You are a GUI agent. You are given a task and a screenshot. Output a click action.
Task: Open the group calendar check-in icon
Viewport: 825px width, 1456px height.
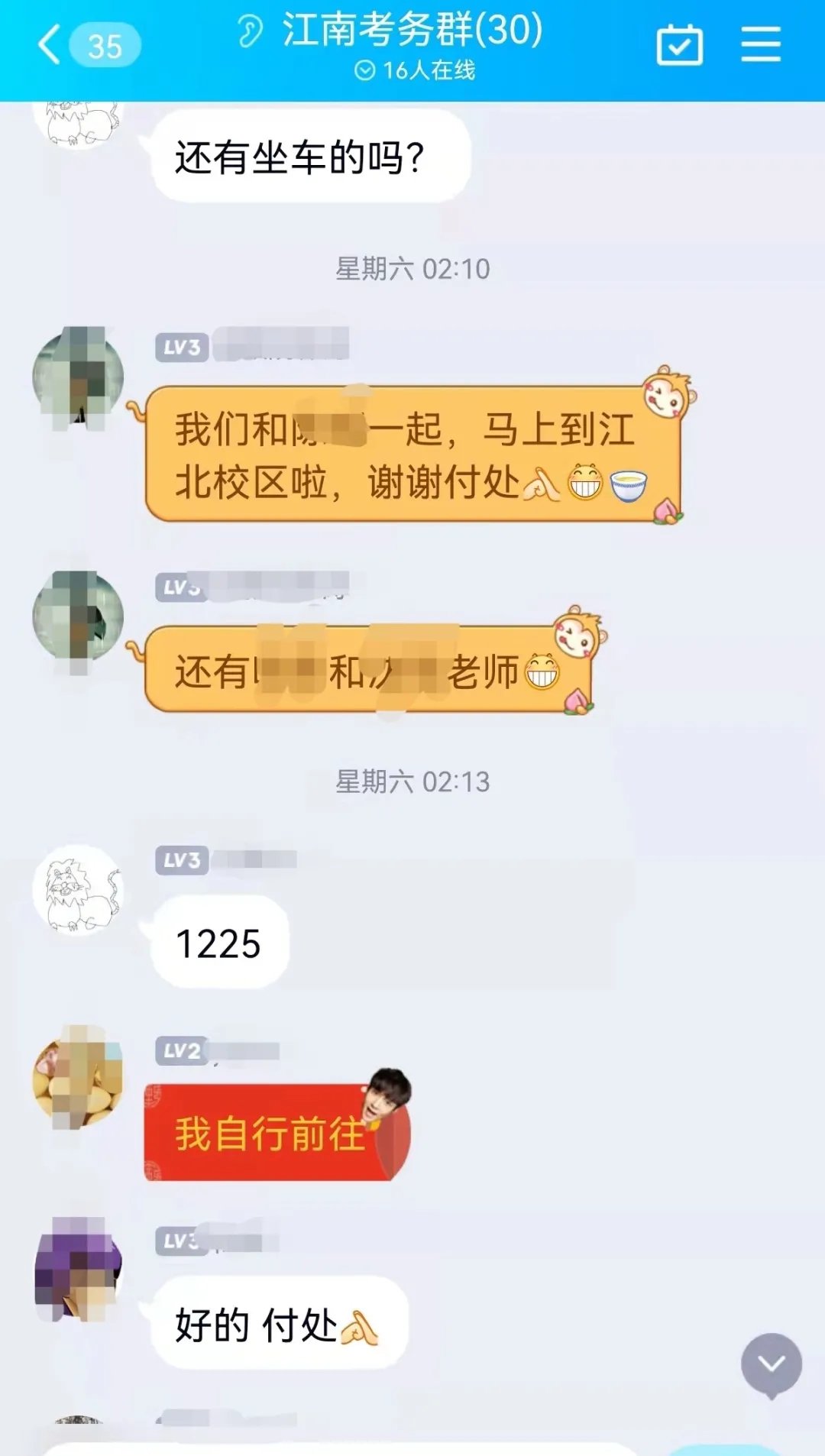pyautogui.click(x=679, y=46)
